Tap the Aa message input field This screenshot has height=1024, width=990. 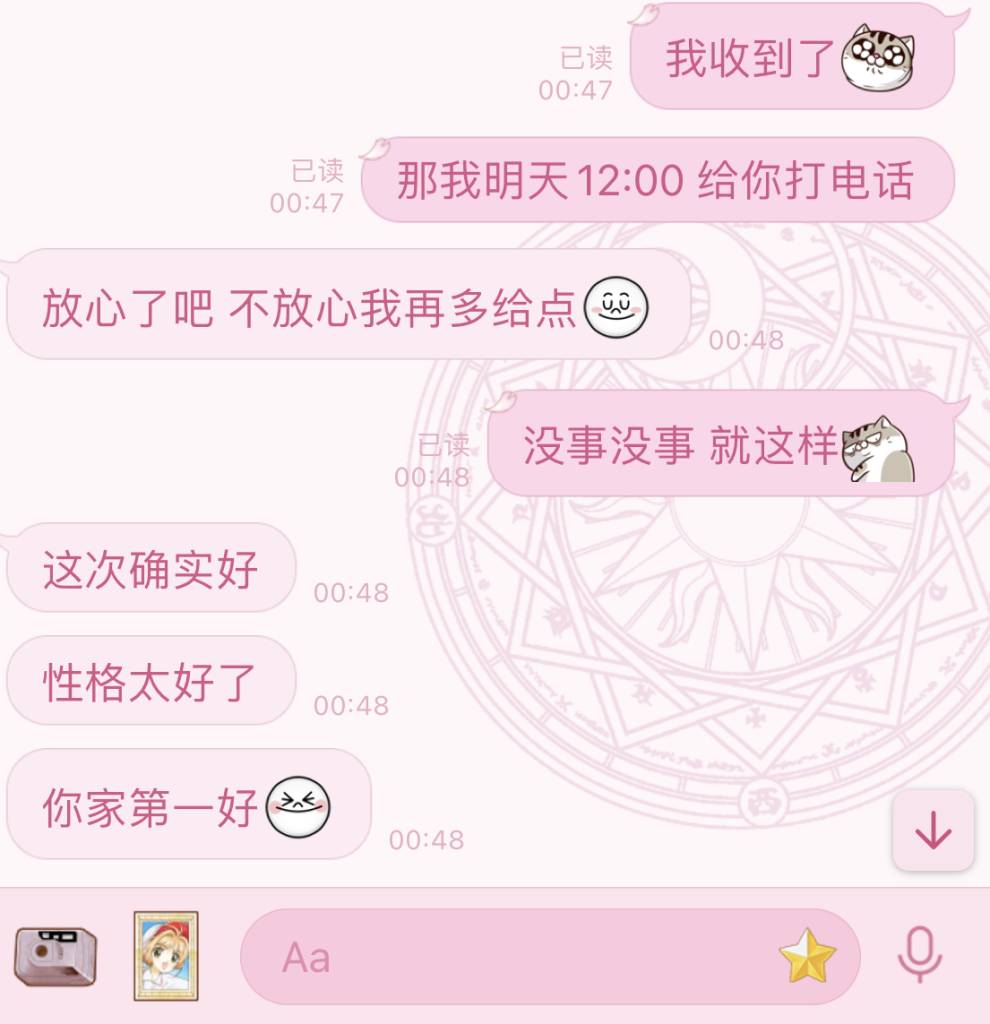point(500,957)
